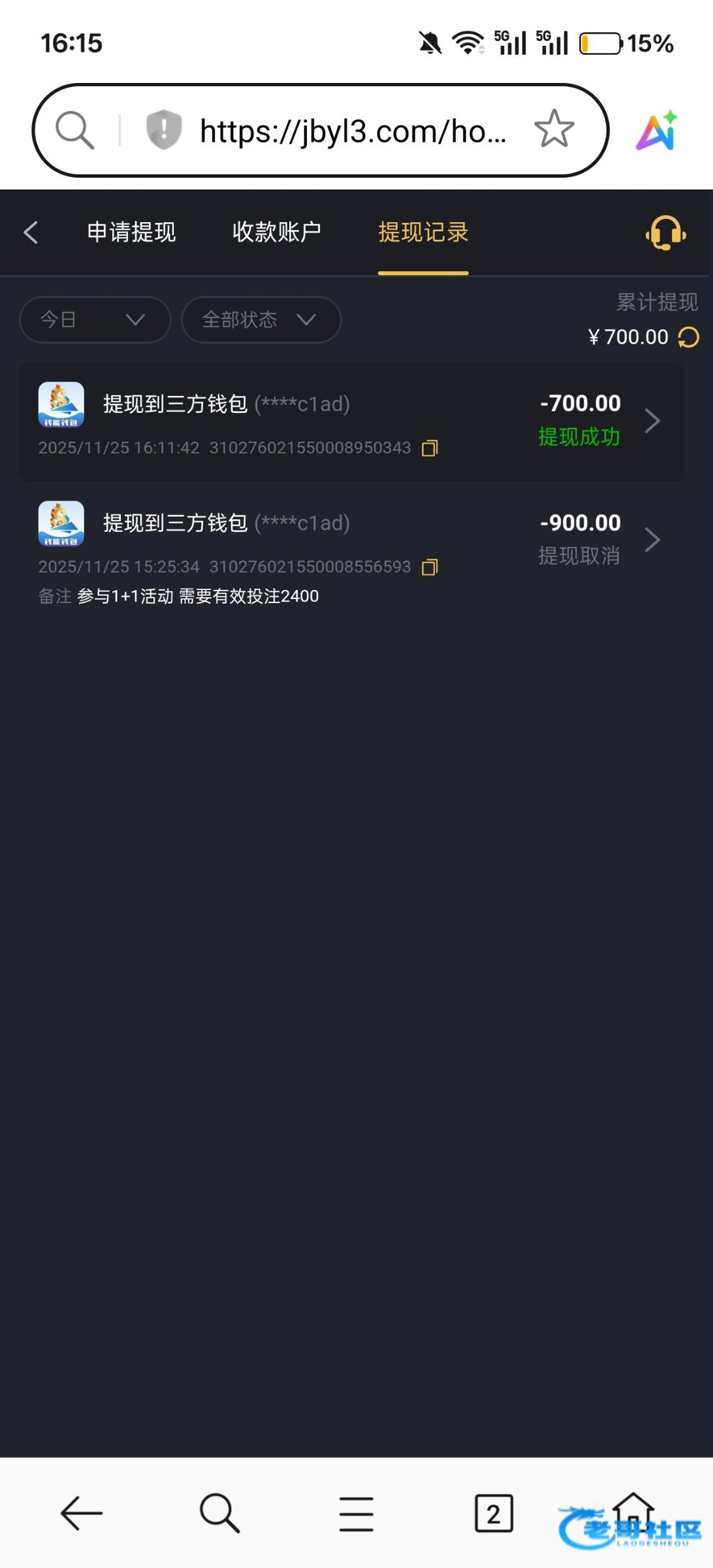Open the browser search icon in address bar
Image resolution: width=713 pixels, height=1568 pixels.
(x=74, y=129)
